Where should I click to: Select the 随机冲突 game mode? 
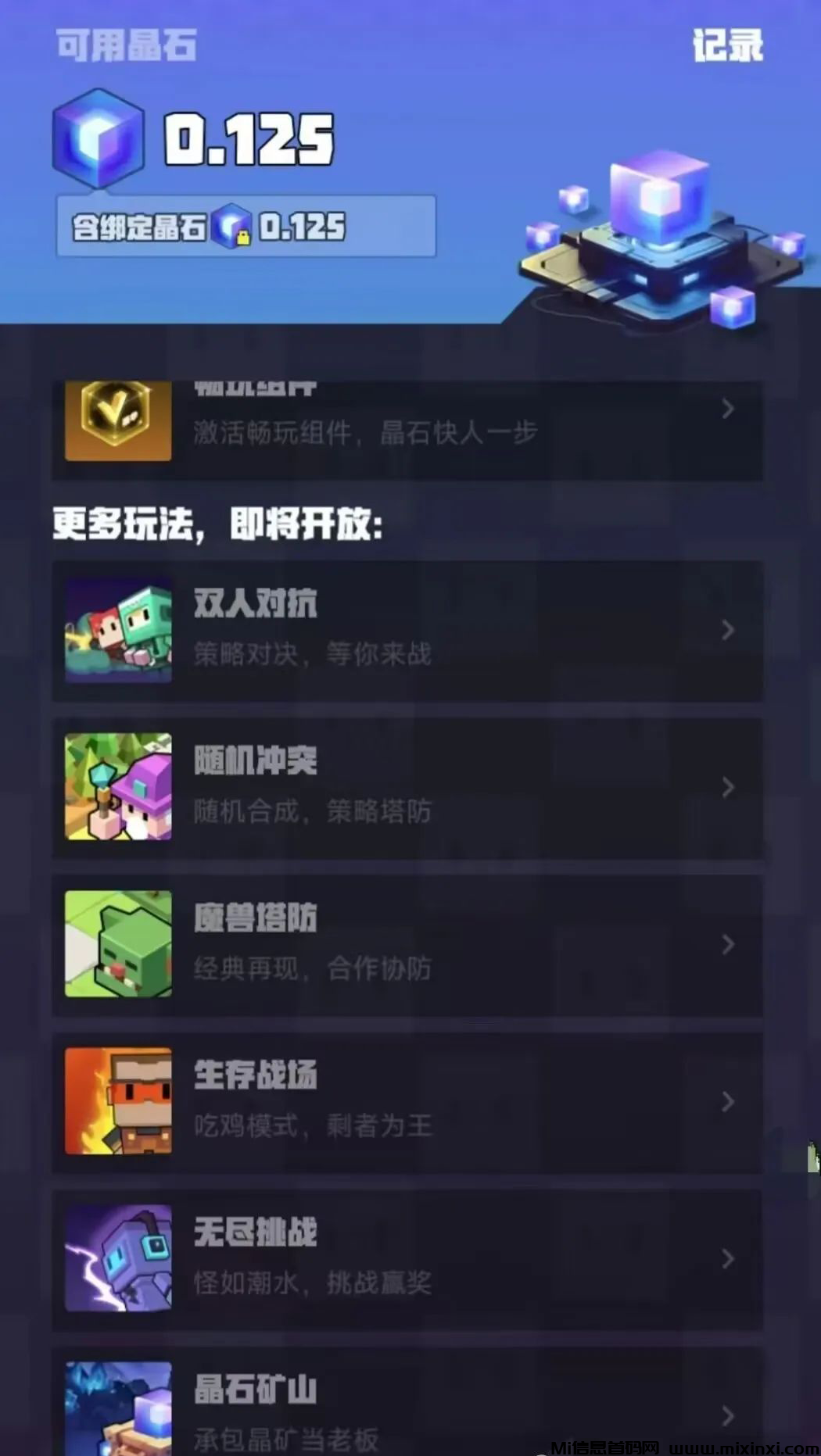click(x=407, y=787)
